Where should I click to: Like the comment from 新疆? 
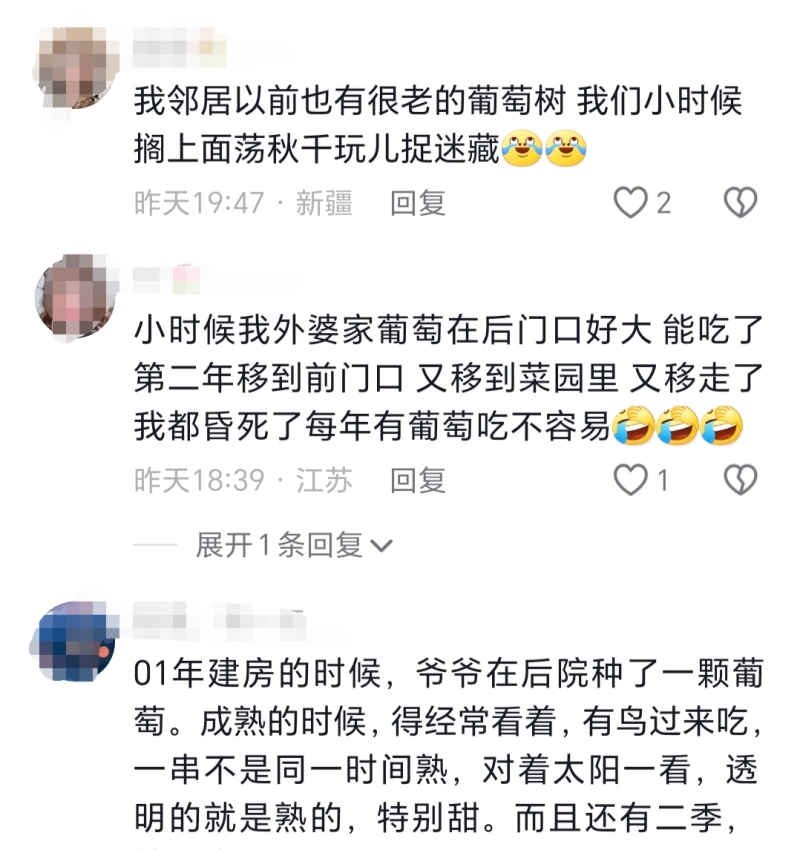pyautogui.click(x=631, y=203)
